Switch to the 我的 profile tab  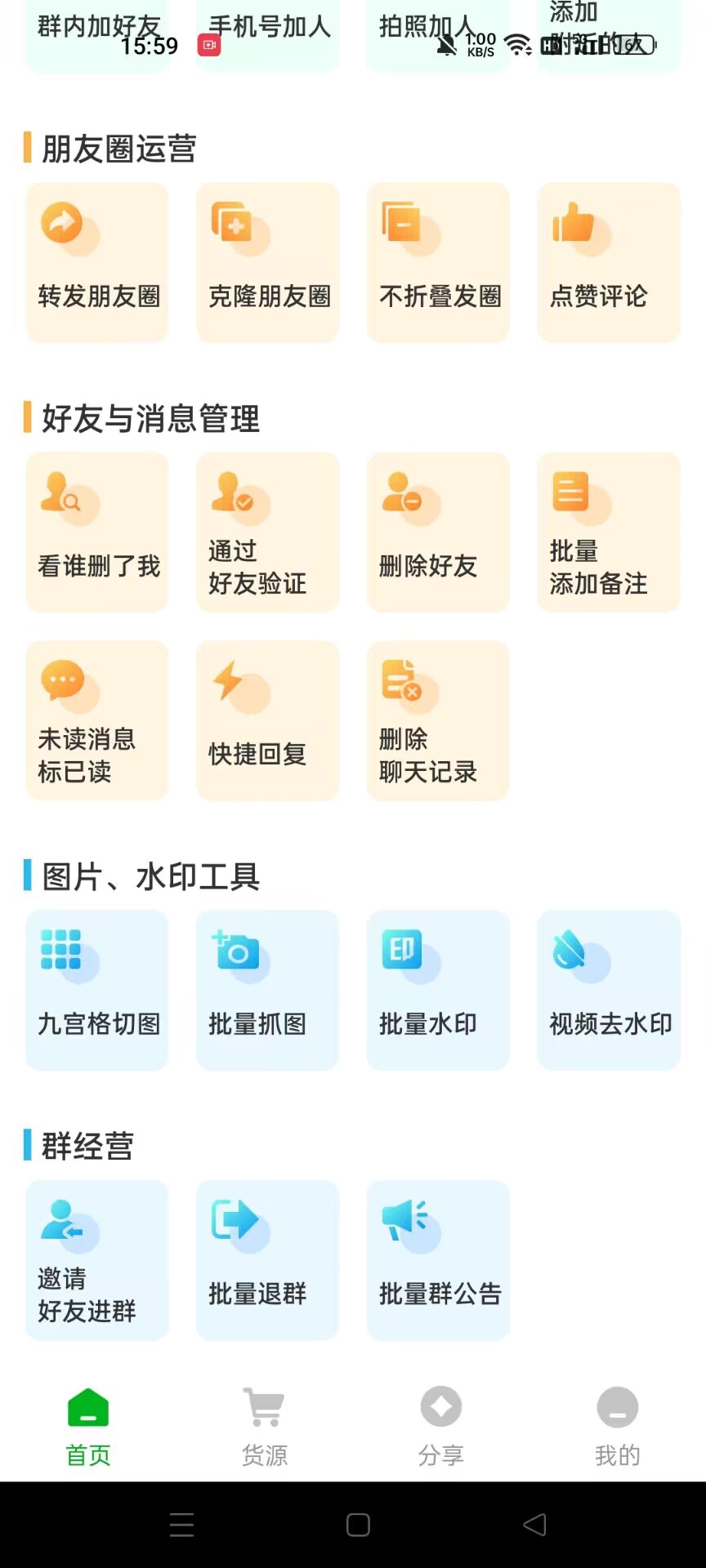coord(617,1425)
